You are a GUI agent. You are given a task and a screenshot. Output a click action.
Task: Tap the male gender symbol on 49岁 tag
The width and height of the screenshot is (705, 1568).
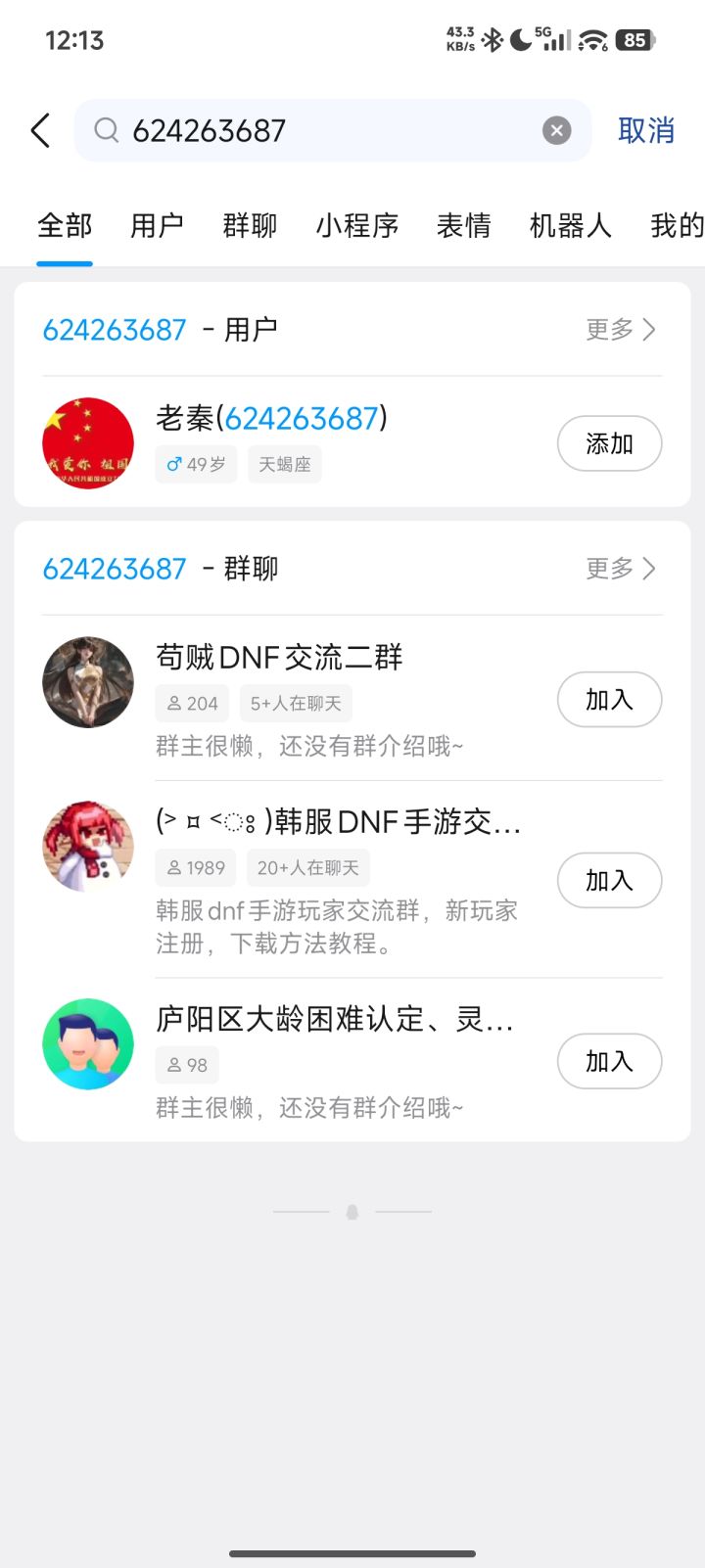pos(174,465)
